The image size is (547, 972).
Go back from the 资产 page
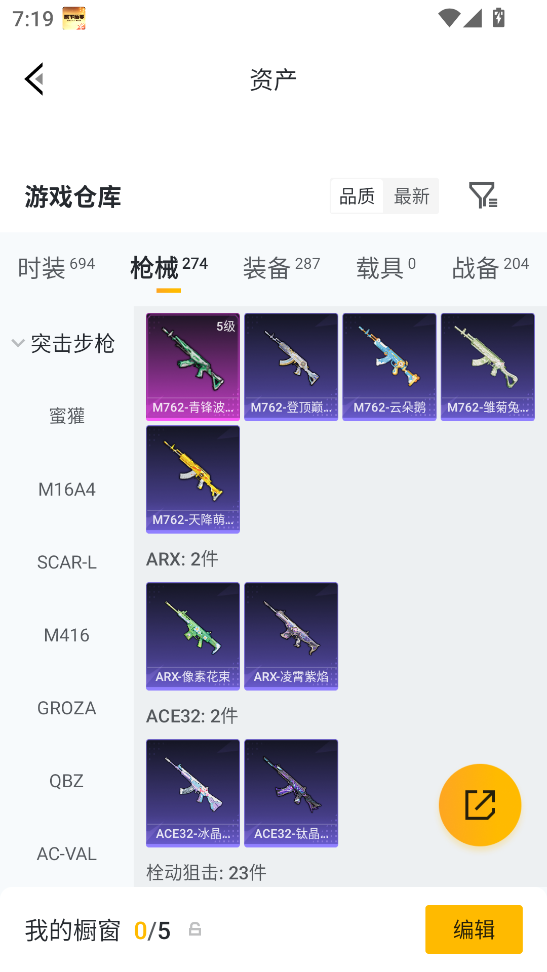click(x=35, y=79)
